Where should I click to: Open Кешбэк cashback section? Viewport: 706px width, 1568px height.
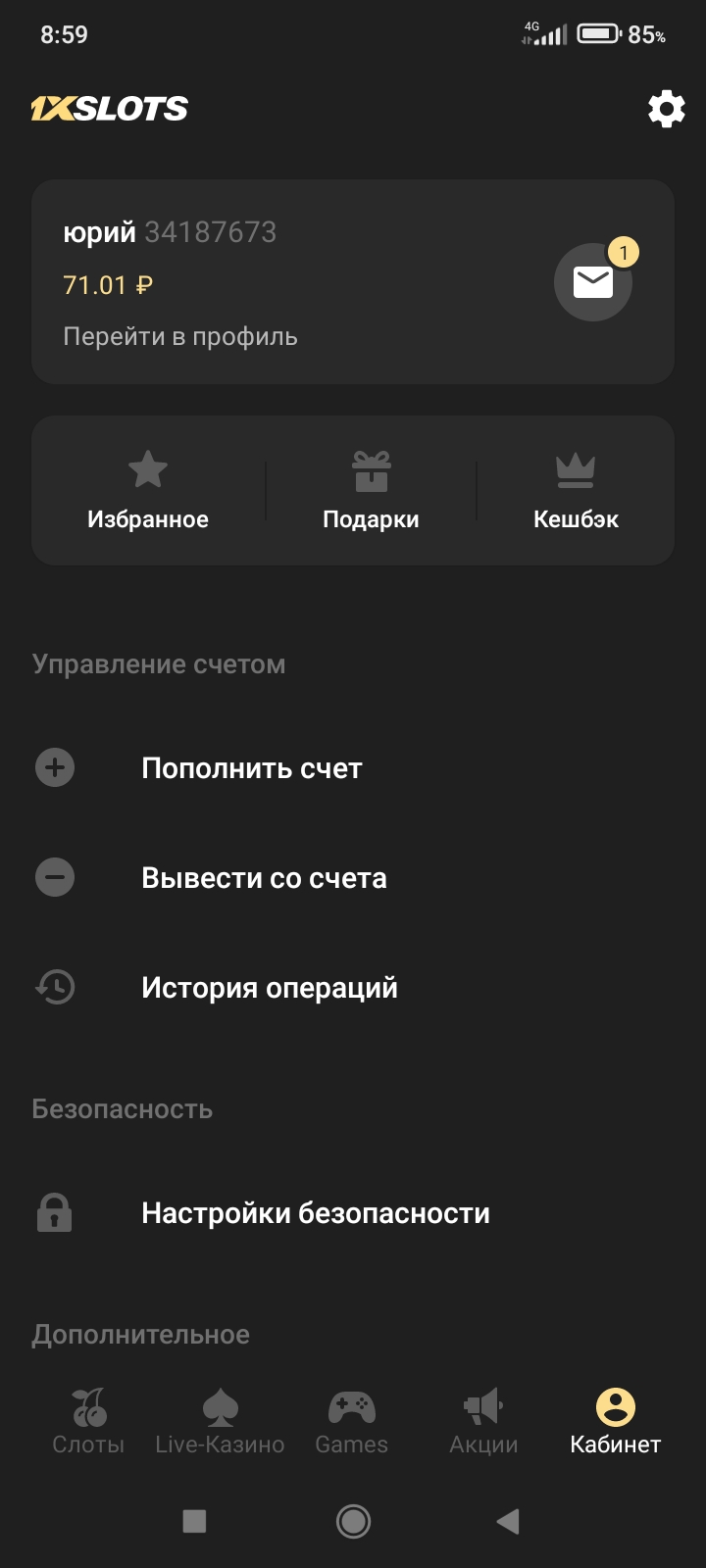click(x=576, y=490)
